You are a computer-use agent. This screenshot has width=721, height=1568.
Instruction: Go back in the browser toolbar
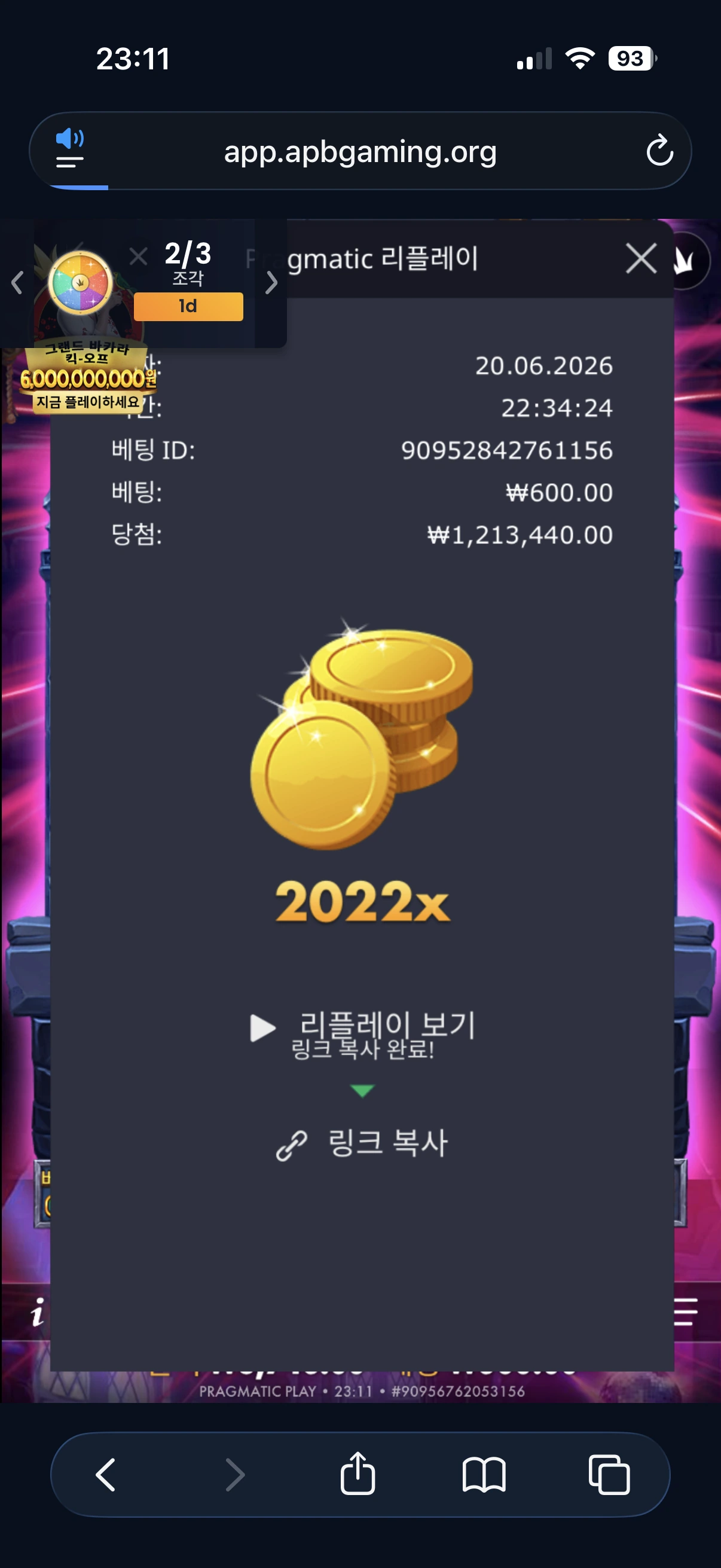click(x=106, y=1474)
